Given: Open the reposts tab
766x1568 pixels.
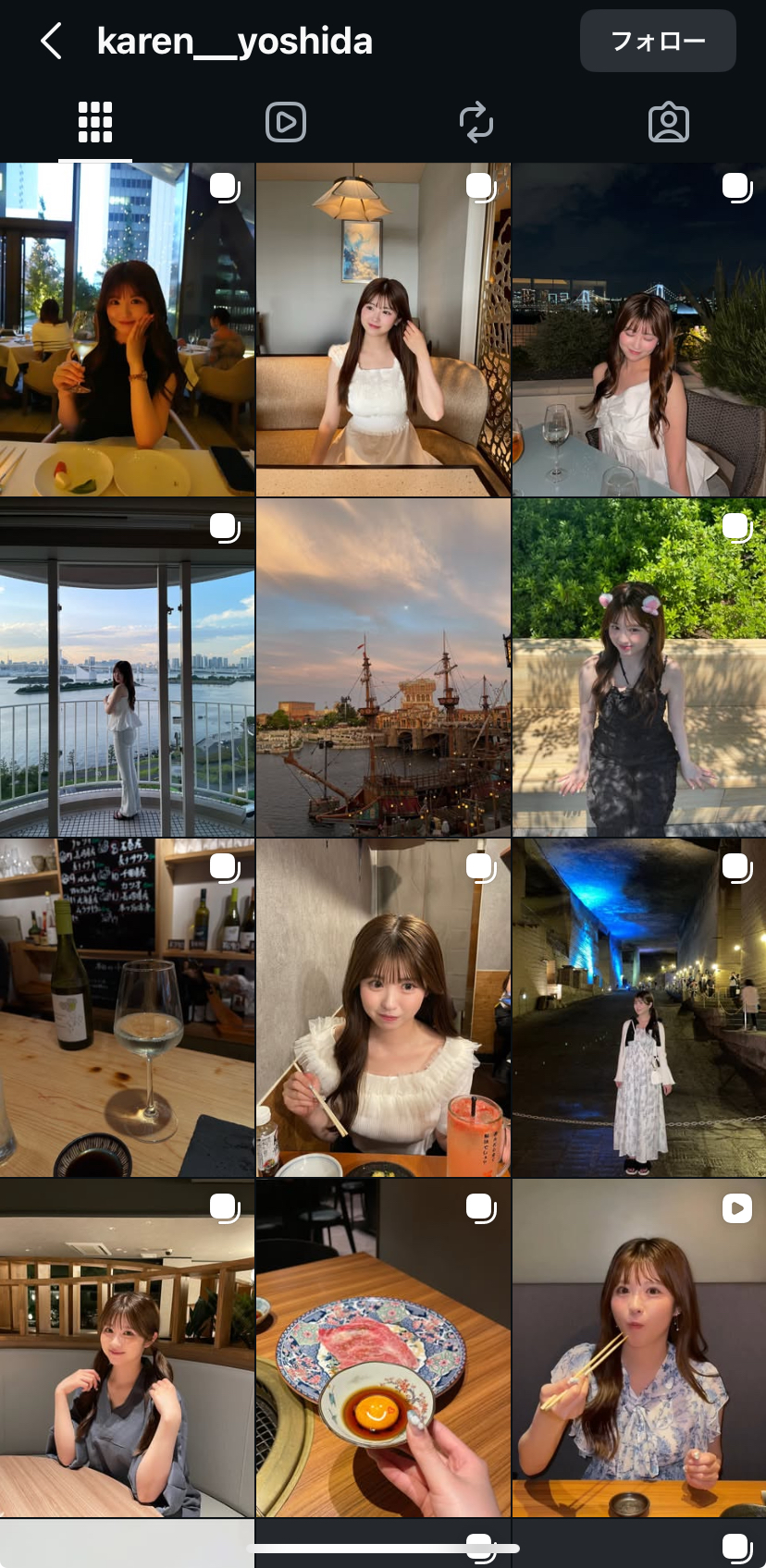Looking at the screenshot, I should (476, 123).
